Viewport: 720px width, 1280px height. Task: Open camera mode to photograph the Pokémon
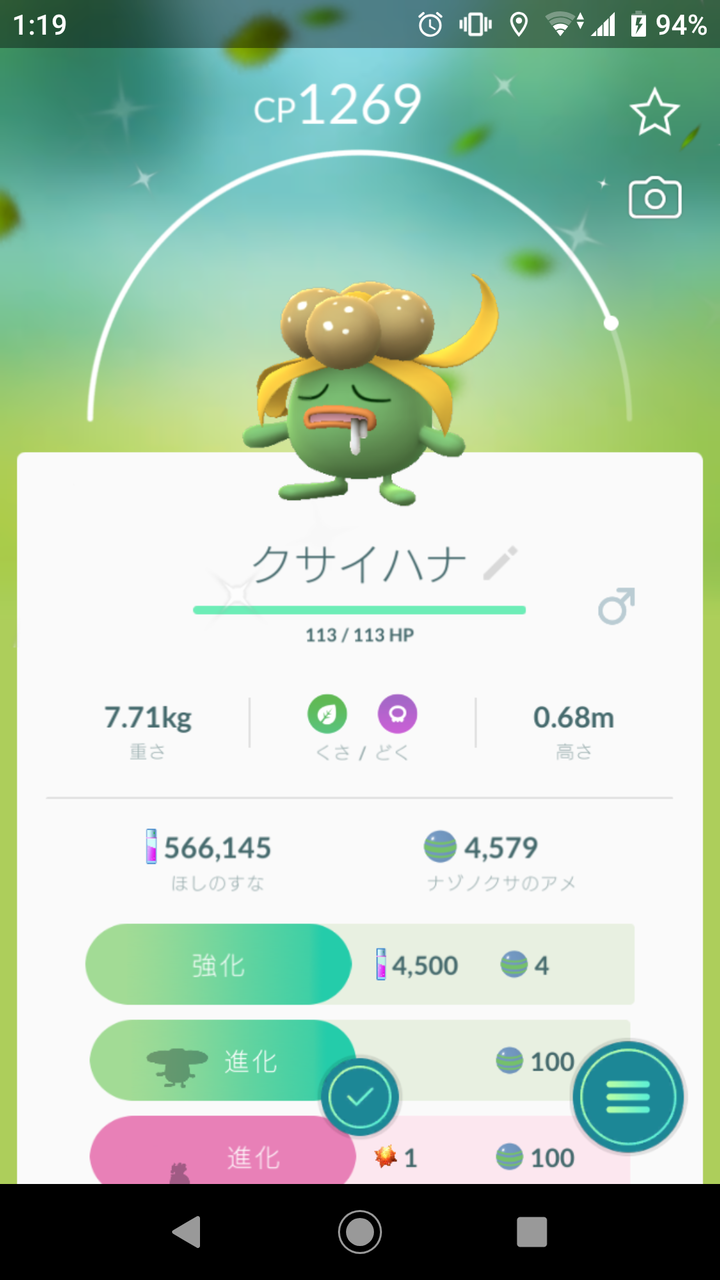click(655, 198)
